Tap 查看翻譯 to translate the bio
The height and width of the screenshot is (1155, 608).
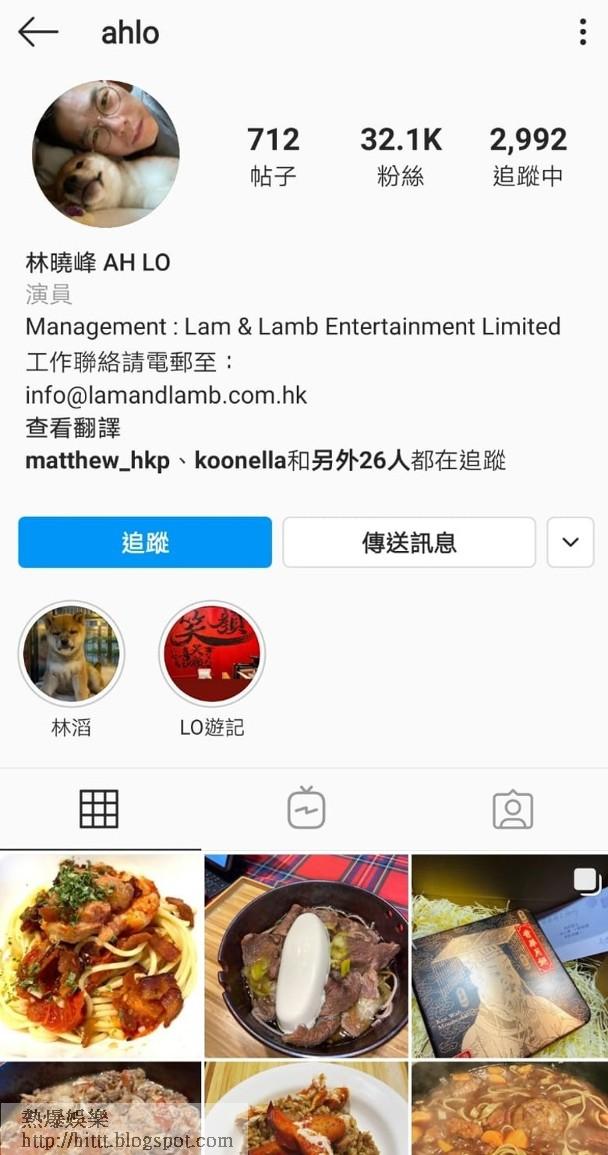(x=73, y=428)
